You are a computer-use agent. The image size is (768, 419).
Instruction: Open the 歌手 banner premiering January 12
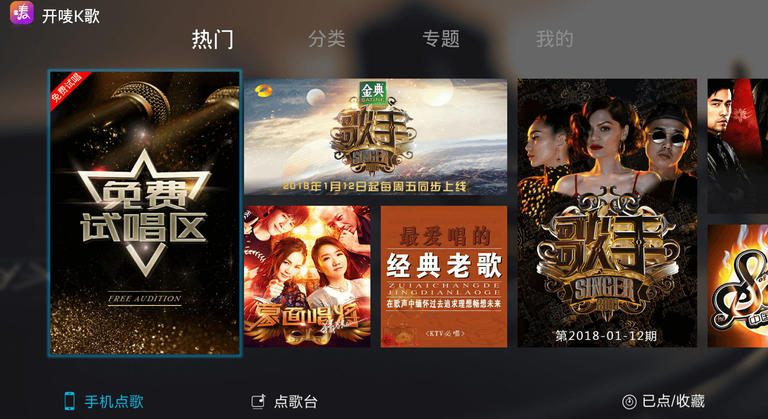(375, 137)
